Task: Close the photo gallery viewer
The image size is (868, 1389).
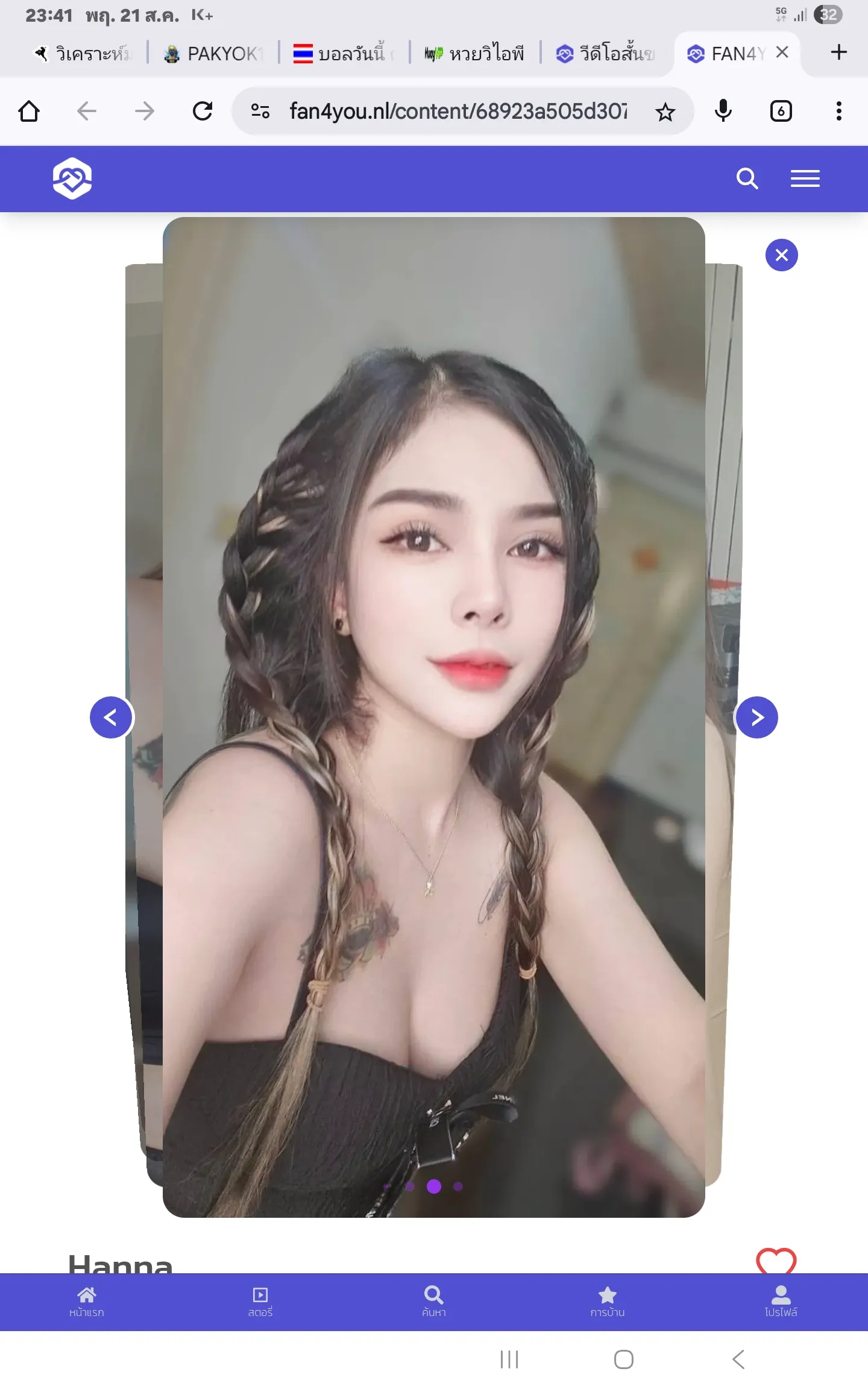Action: tap(781, 255)
